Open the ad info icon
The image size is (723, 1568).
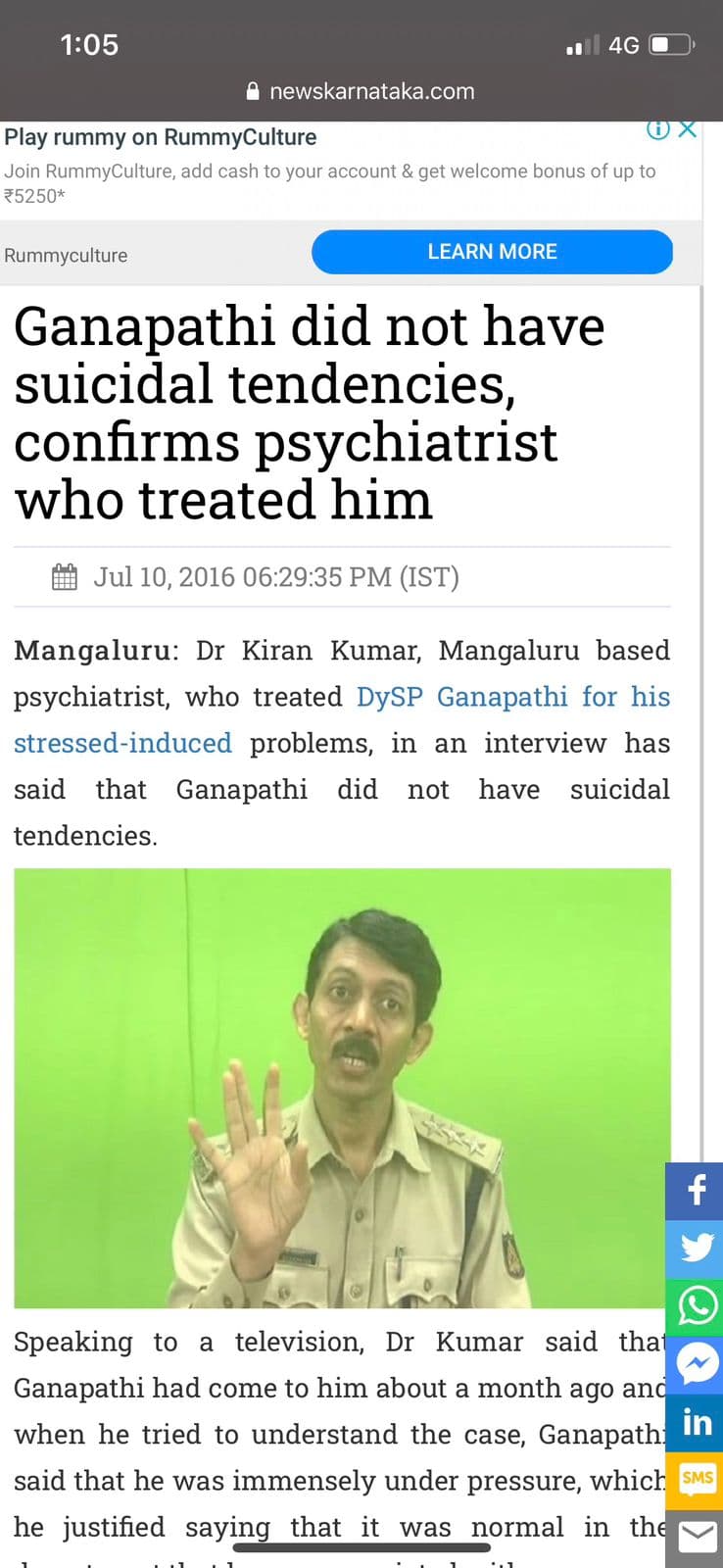coord(658,129)
